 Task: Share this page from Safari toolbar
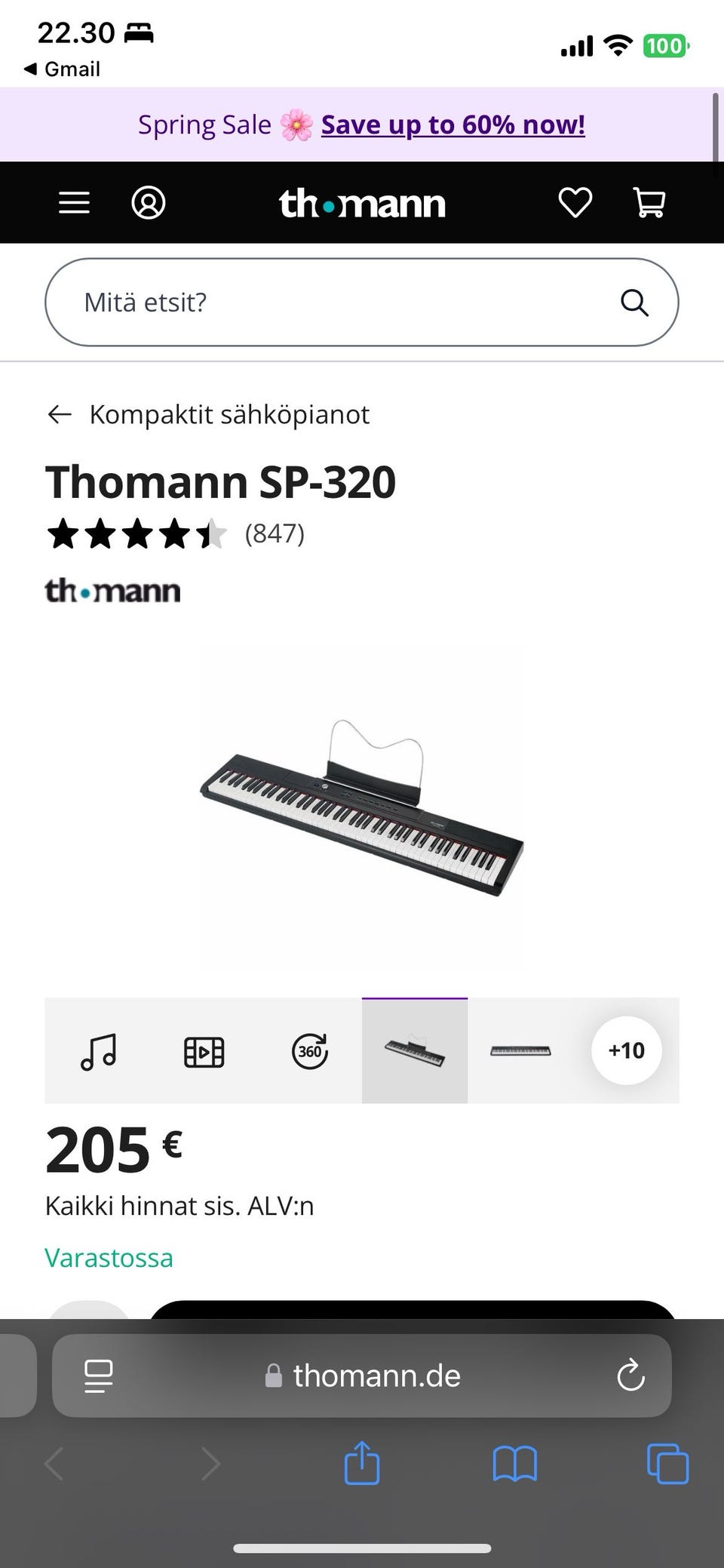[x=362, y=1464]
